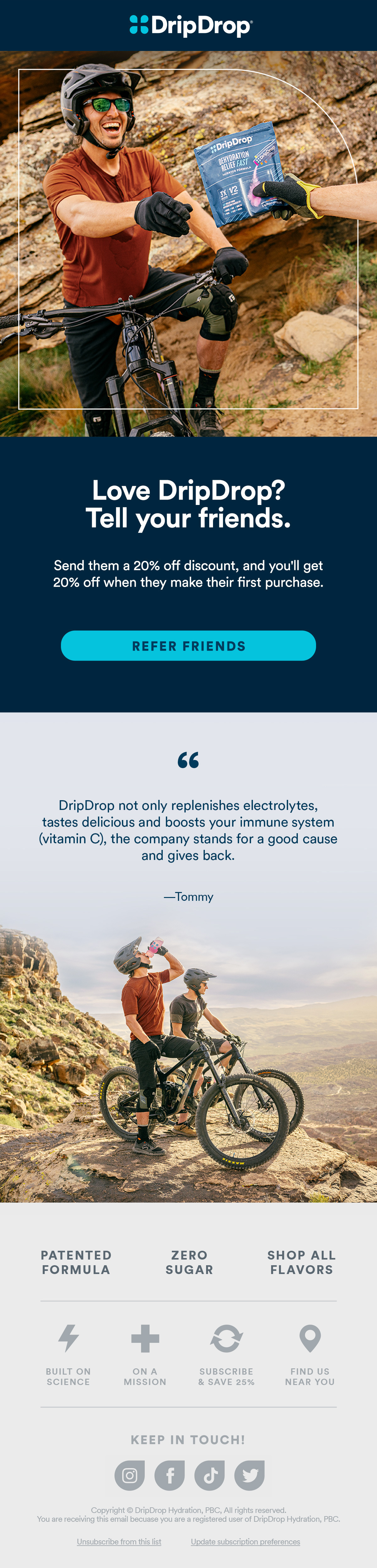The height and width of the screenshot is (1568, 377).
Task: Visit the DripDrop Instagram page
Action: coord(129,1475)
